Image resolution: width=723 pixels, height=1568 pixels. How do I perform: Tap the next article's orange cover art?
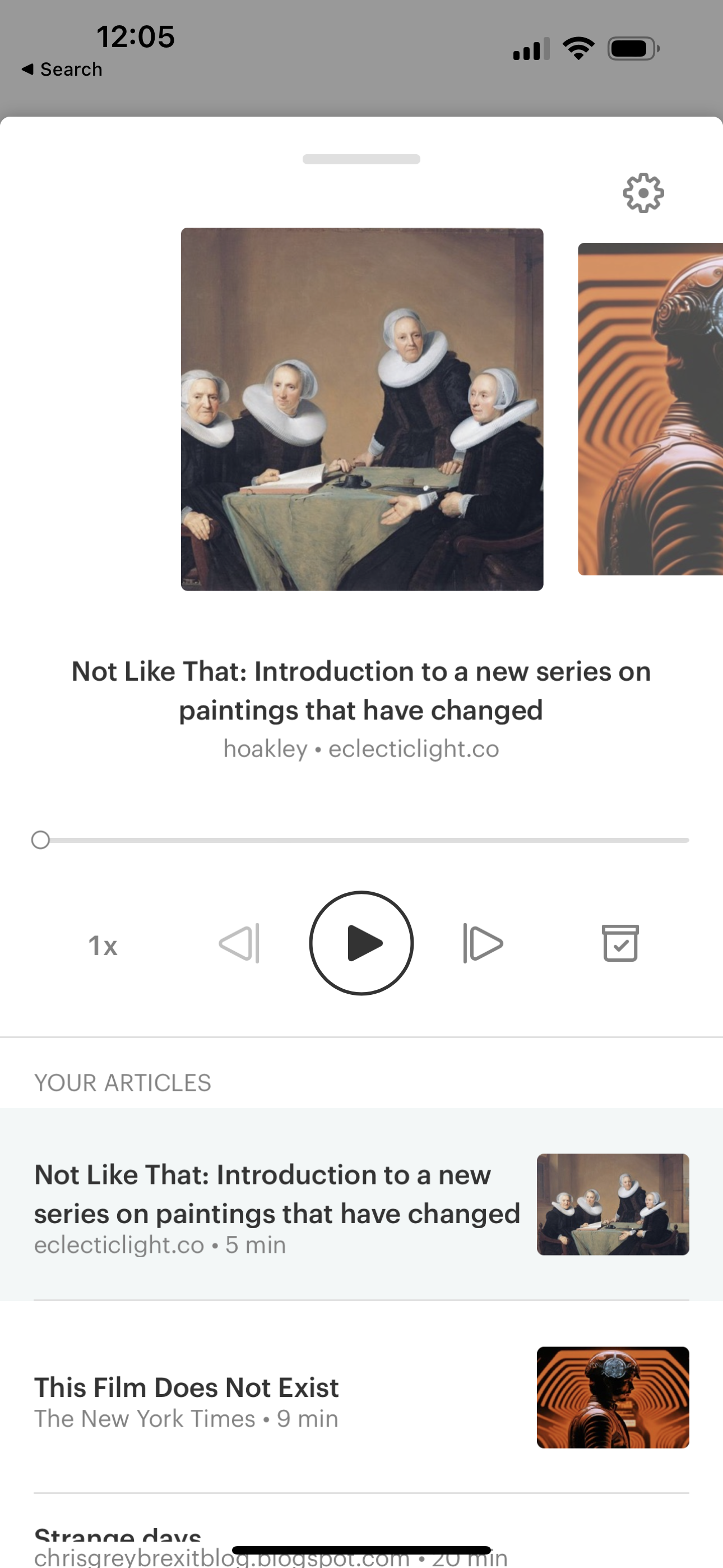[x=651, y=409]
